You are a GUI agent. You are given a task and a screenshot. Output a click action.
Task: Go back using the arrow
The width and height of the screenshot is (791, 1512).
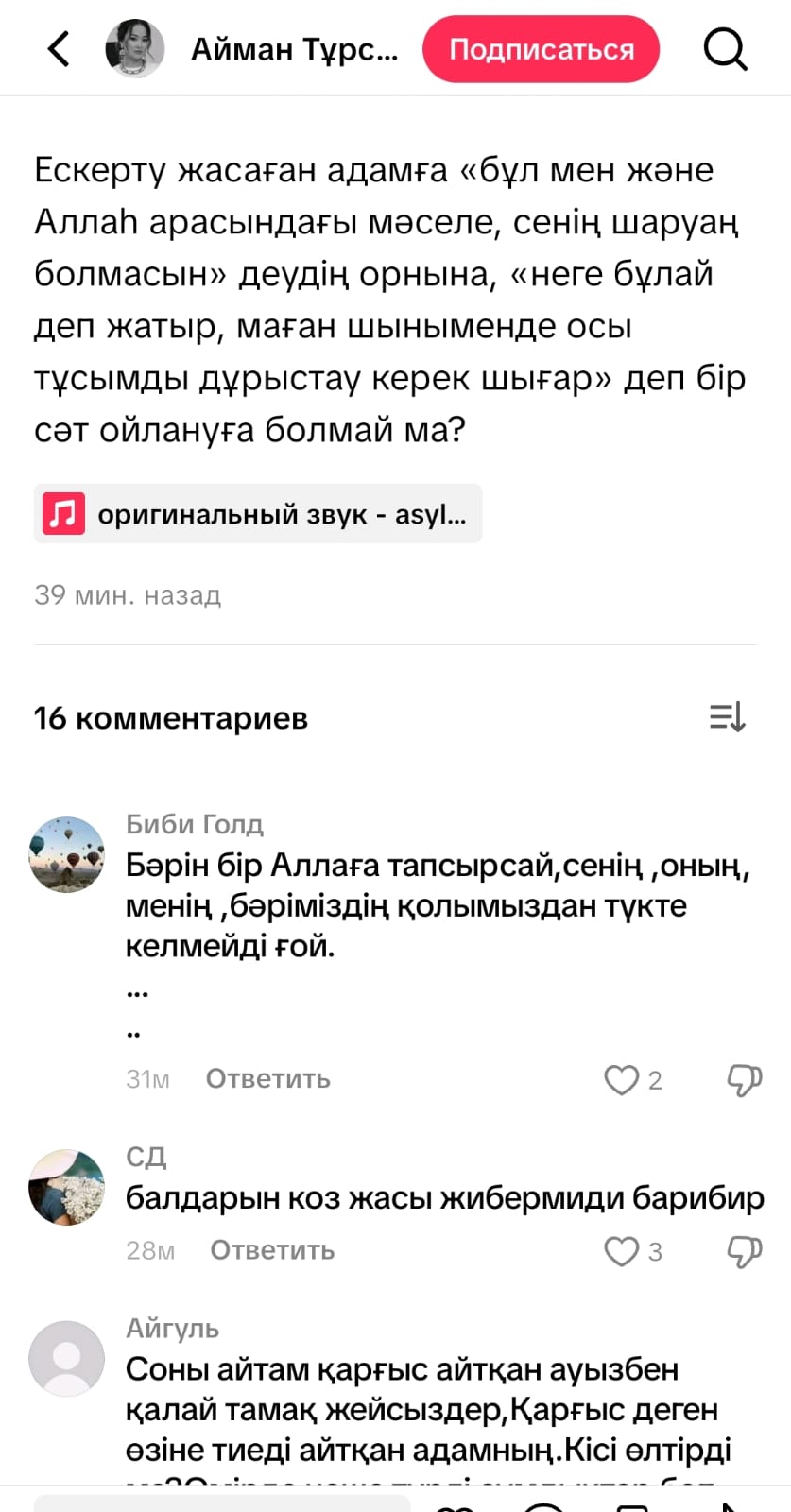[x=59, y=49]
